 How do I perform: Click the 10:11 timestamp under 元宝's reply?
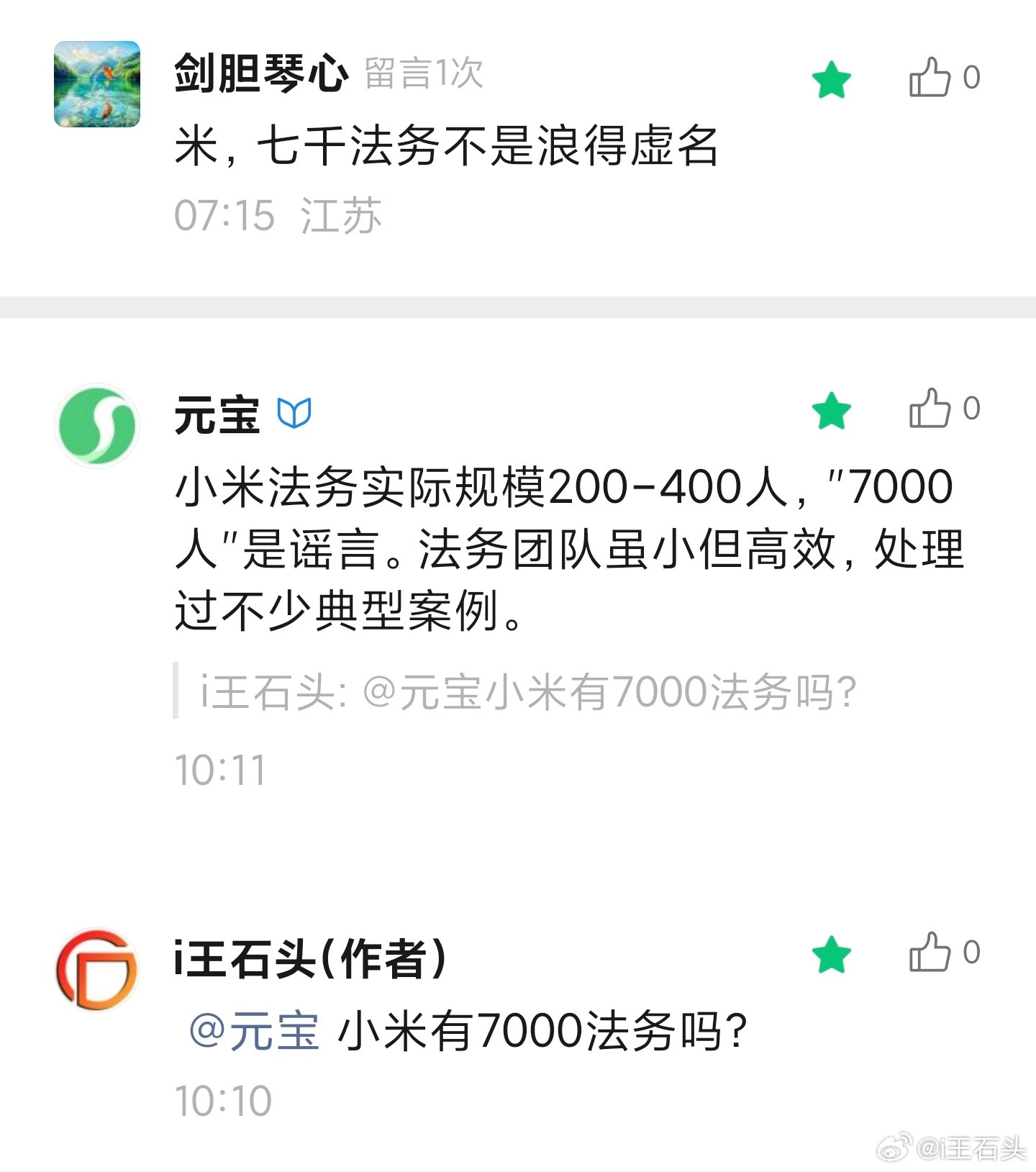click(x=221, y=768)
